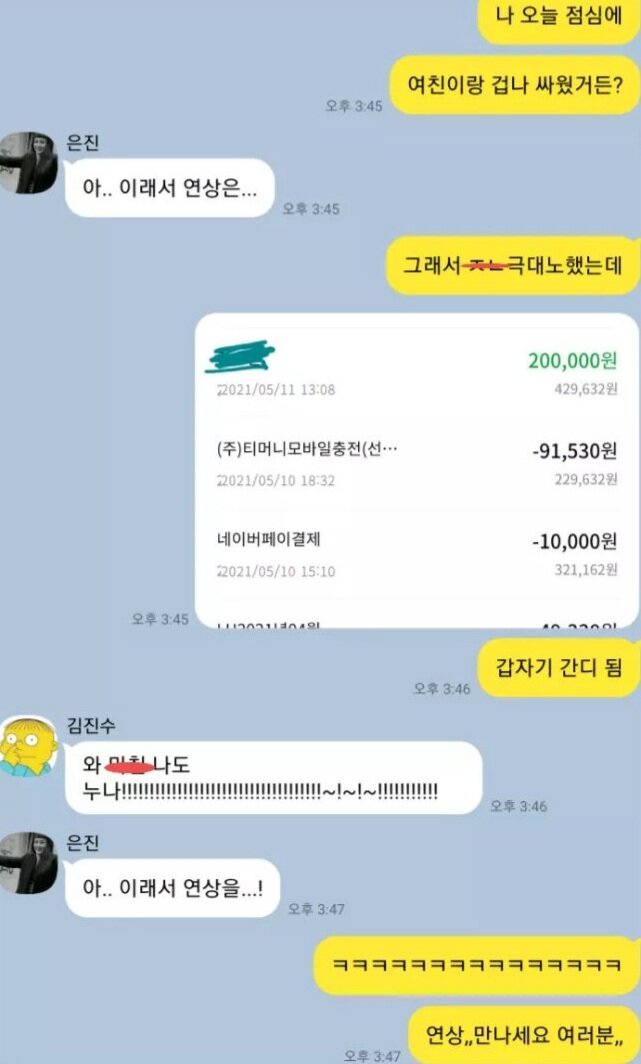
Task: Open 은진's avatar beside the 연상을 message
Action: click(x=28, y=862)
